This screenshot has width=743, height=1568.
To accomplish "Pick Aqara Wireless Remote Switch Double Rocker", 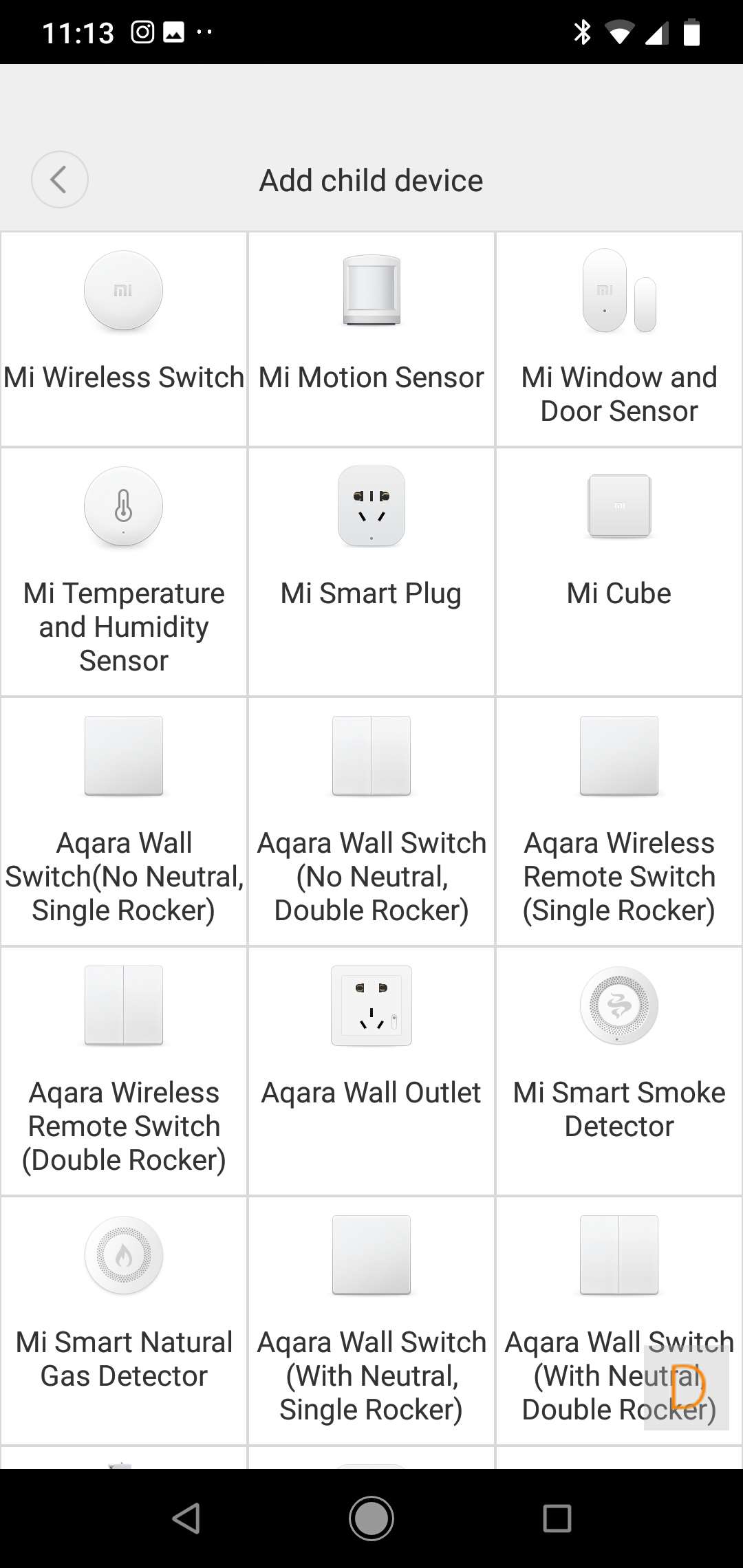I will [x=124, y=1071].
